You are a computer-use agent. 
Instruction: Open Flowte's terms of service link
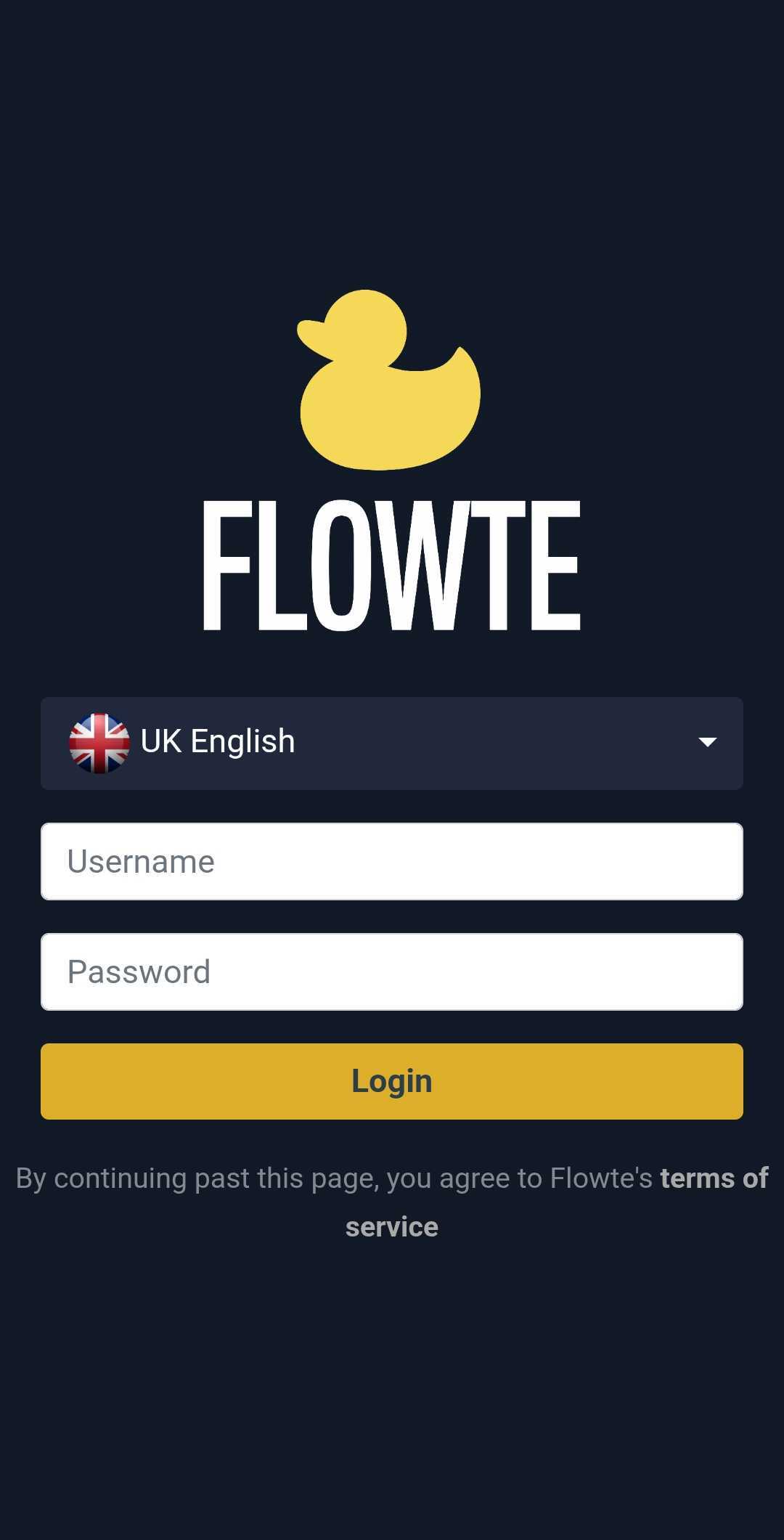713,1178
